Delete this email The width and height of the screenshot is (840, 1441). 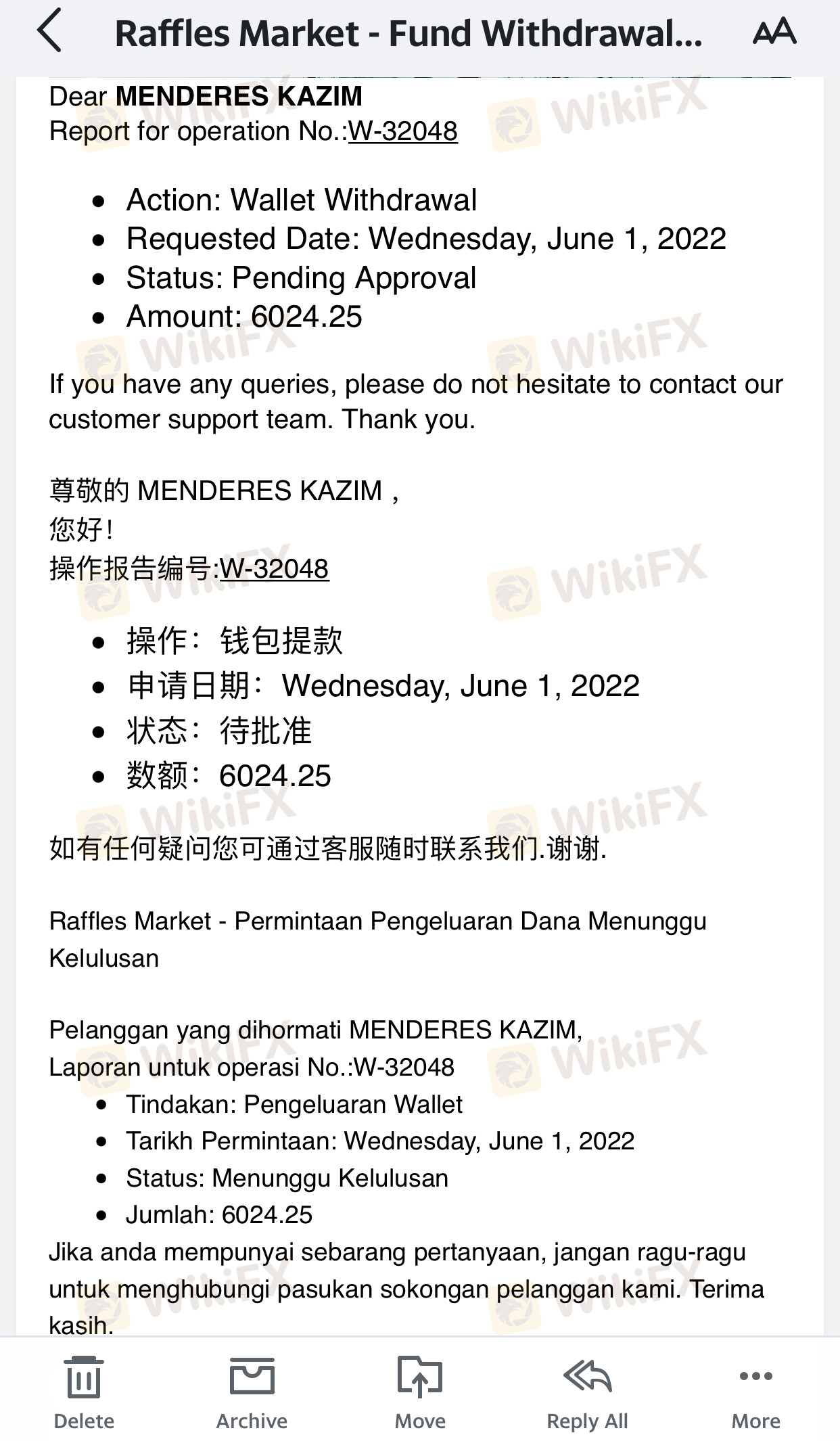click(84, 1394)
